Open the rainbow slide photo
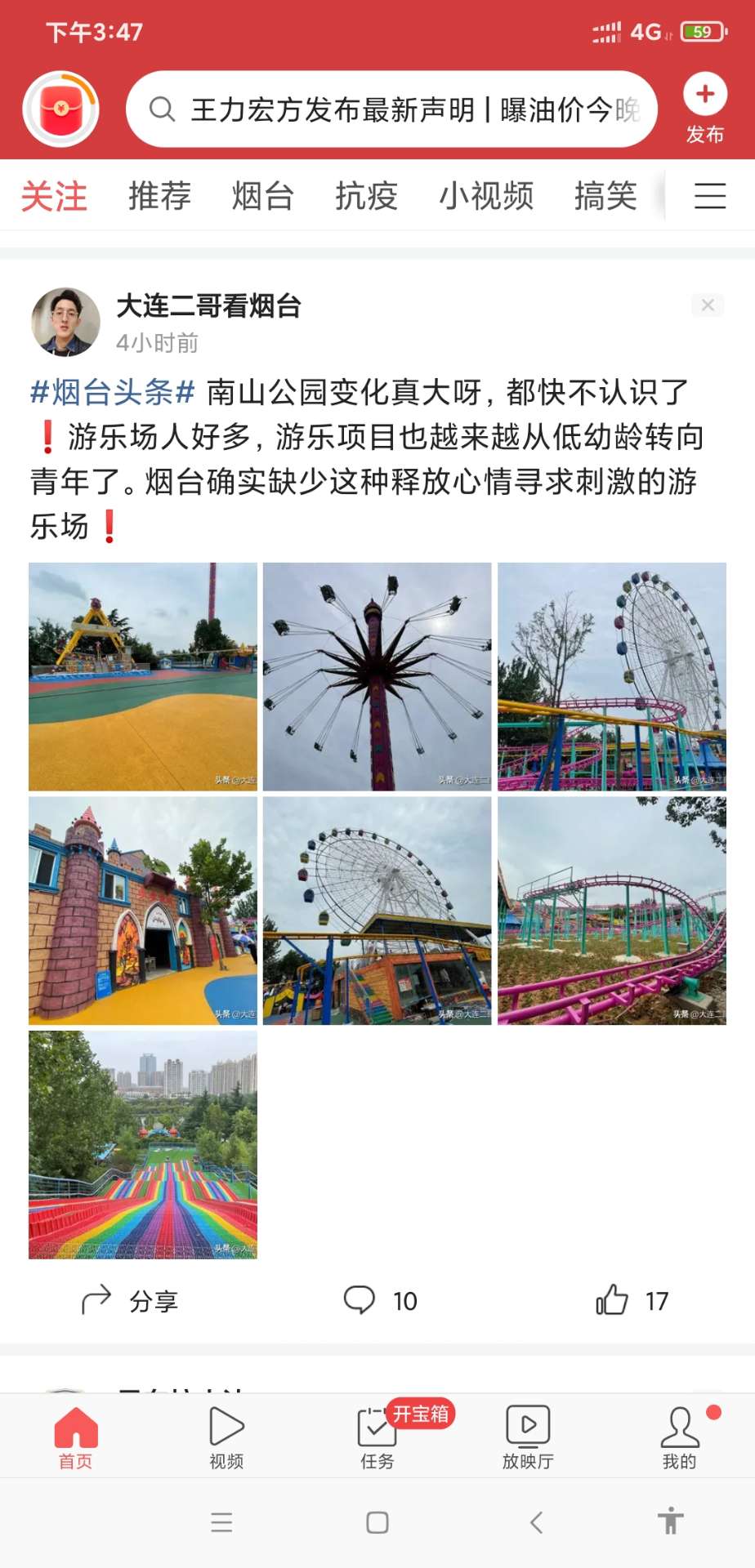This screenshot has width=755, height=1568. tap(143, 1144)
